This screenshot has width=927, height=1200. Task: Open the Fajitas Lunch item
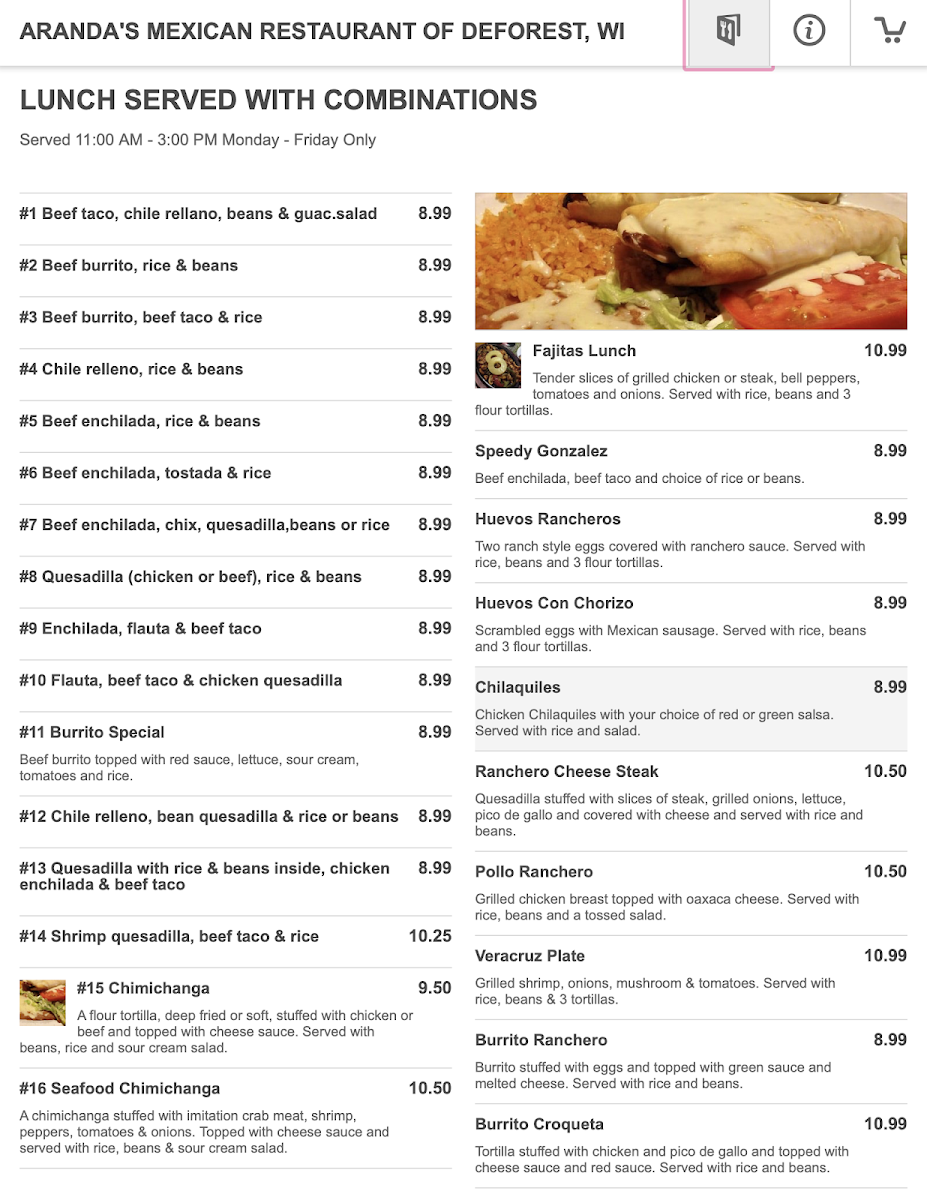691,381
